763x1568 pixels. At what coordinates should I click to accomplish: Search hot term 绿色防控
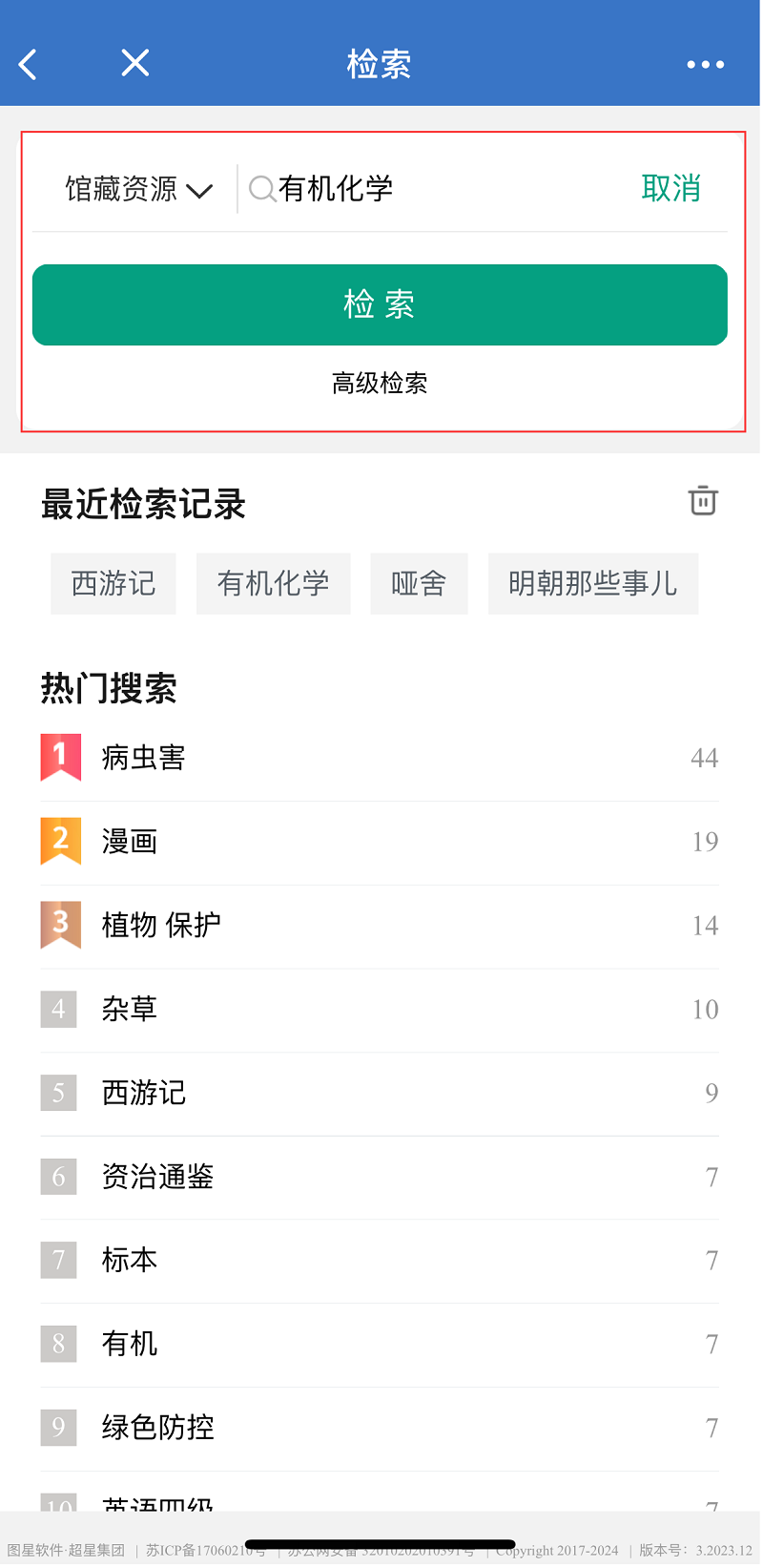pyautogui.click(x=157, y=1428)
